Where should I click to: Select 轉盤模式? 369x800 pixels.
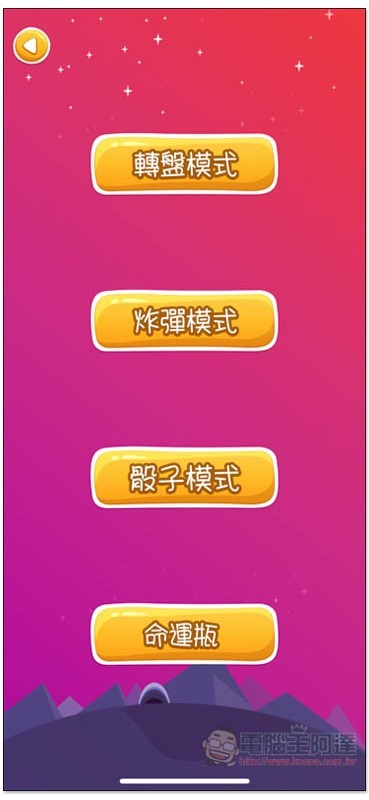[x=185, y=164]
